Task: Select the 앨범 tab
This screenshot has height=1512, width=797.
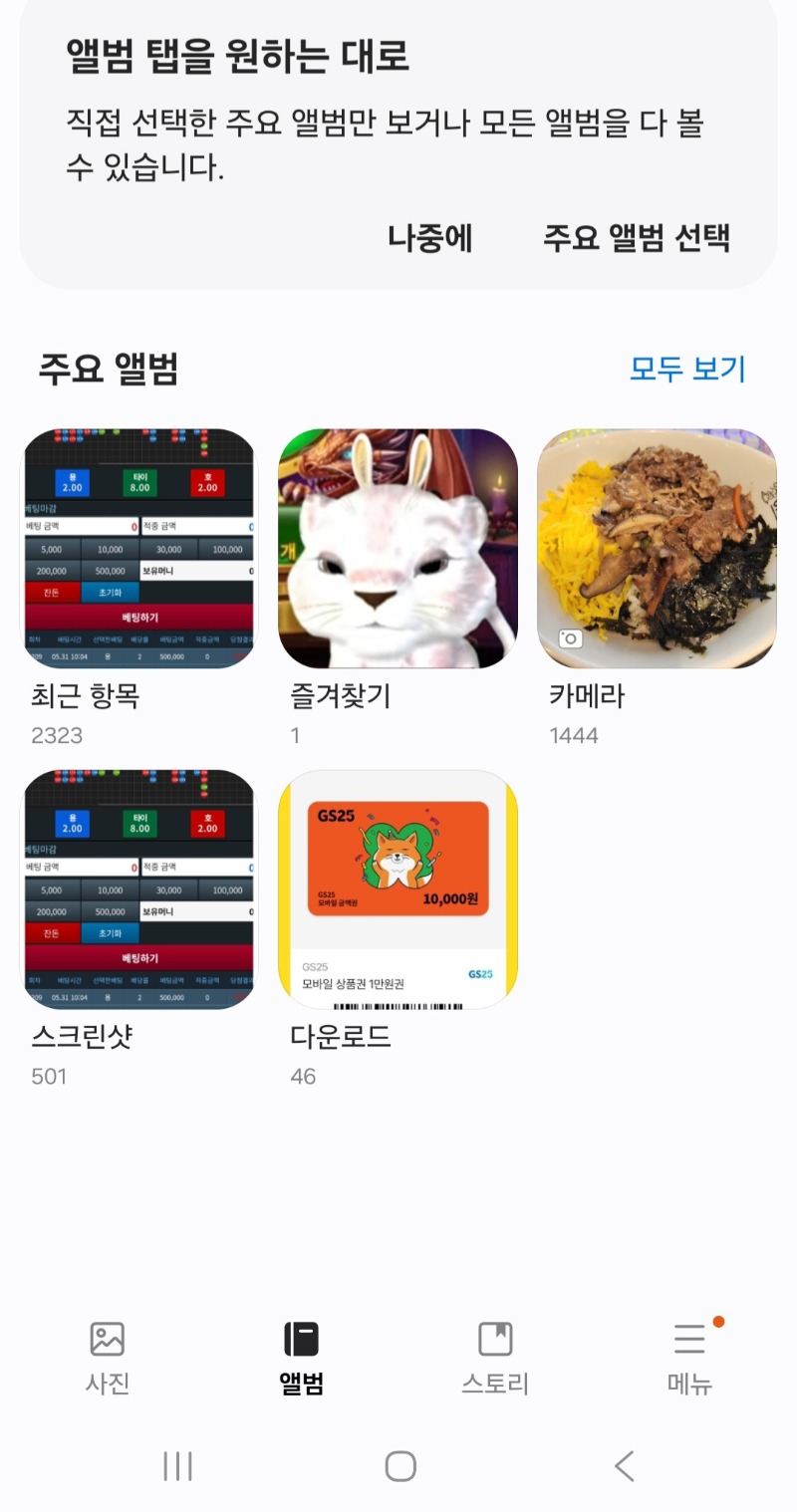Action: (x=302, y=1358)
